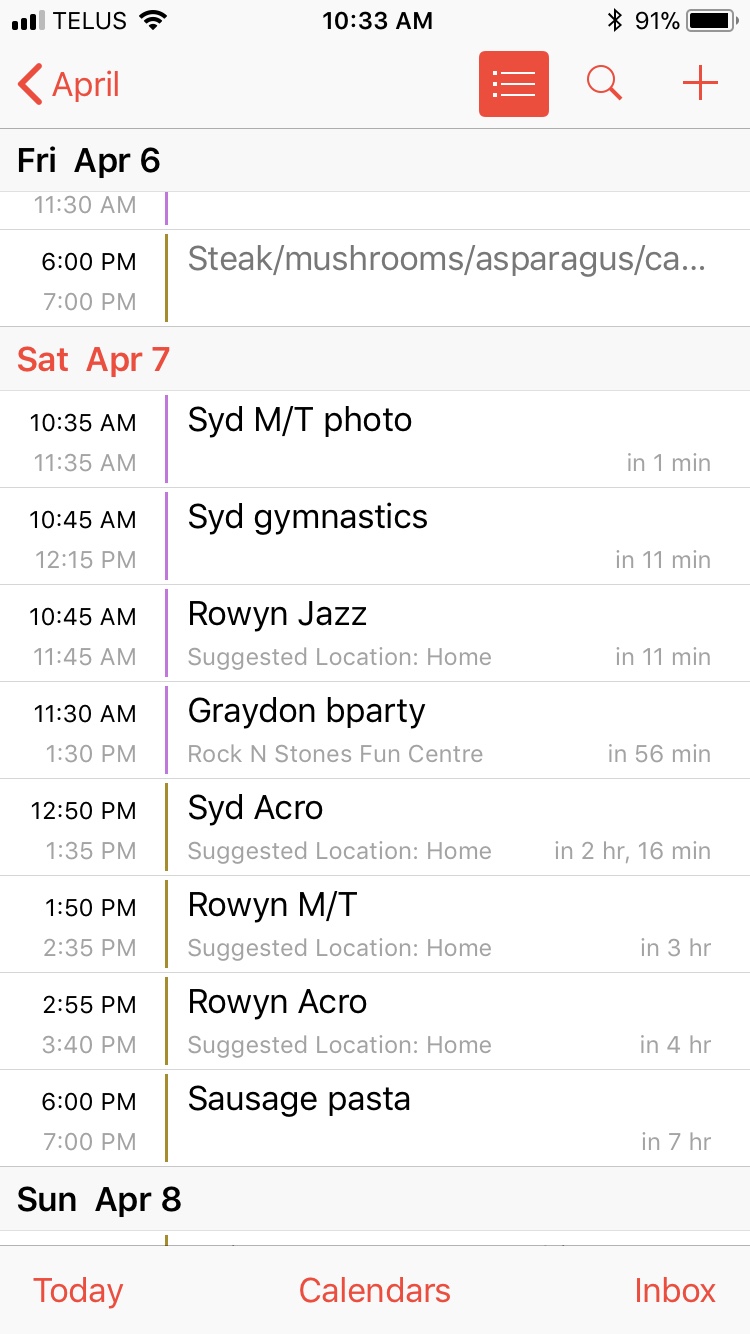The height and width of the screenshot is (1334, 750).
Task: Select the Graydon bparty event
Action: (x=306, y=712)
